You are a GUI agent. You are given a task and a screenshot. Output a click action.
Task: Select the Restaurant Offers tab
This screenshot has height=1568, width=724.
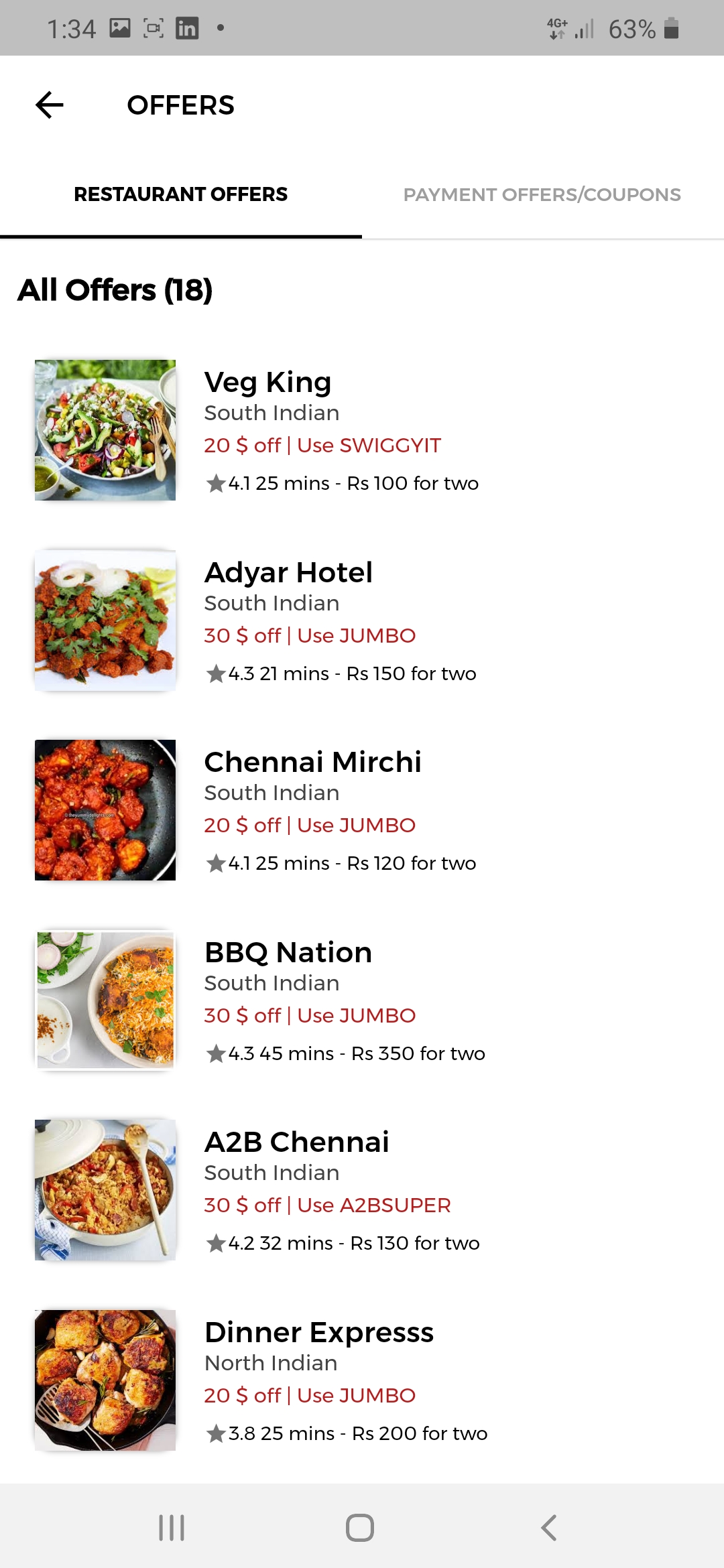coord(180,194)
